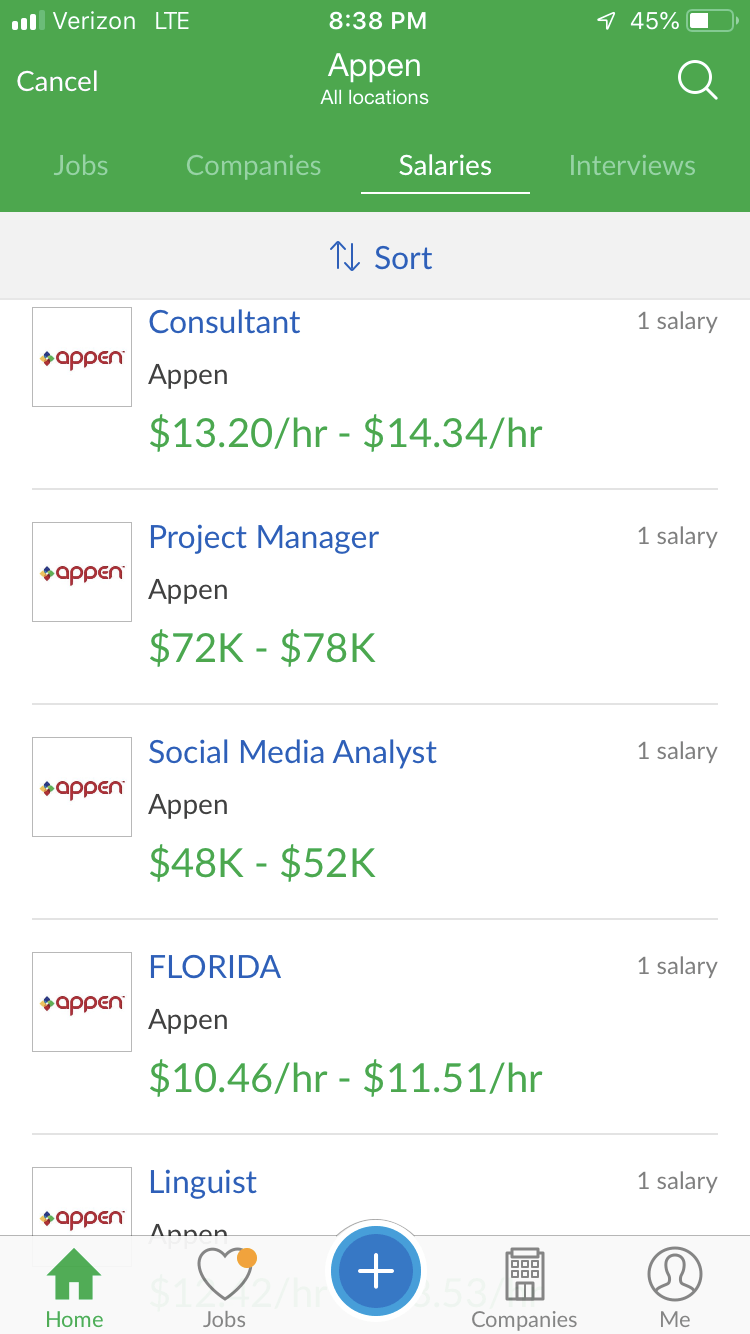Go to Home in the bottom bar
The image size is (750, 1334).
click(74, 1288)
